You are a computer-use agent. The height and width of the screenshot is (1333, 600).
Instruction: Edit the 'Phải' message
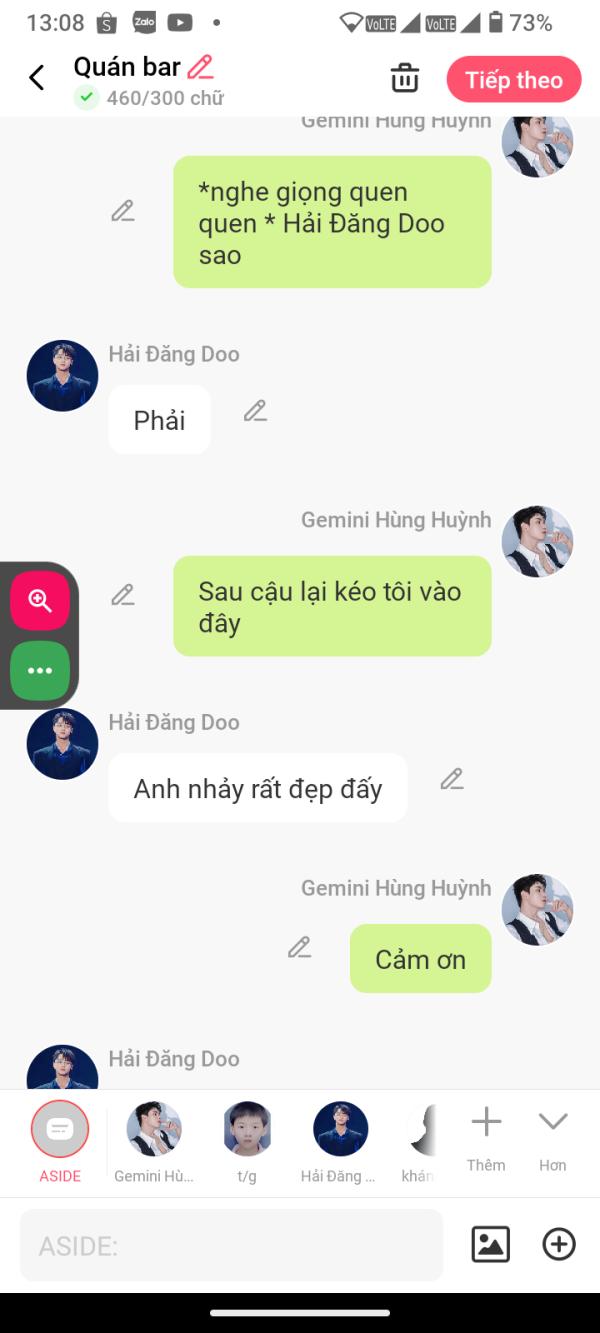coord(255,411)
